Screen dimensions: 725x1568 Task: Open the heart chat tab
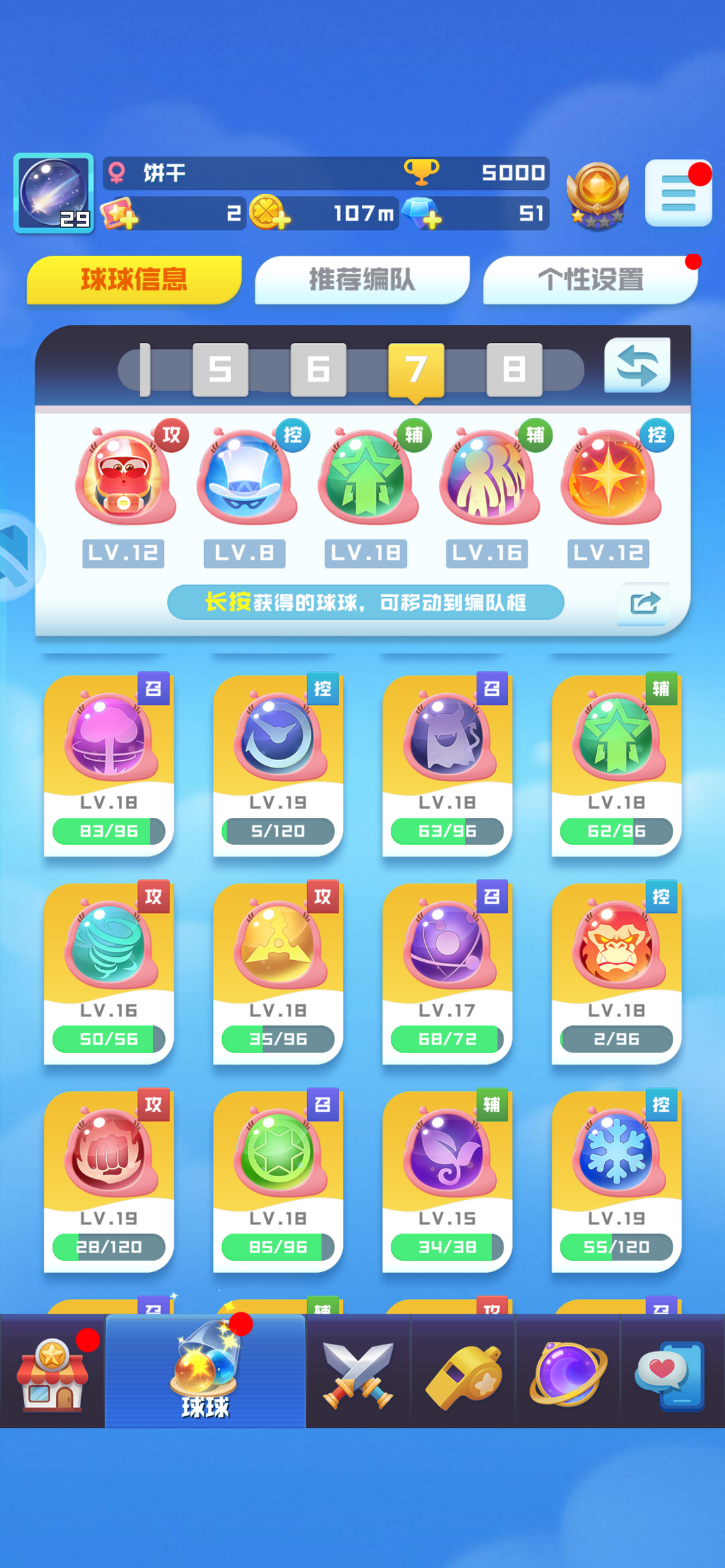coord(671,1372)
